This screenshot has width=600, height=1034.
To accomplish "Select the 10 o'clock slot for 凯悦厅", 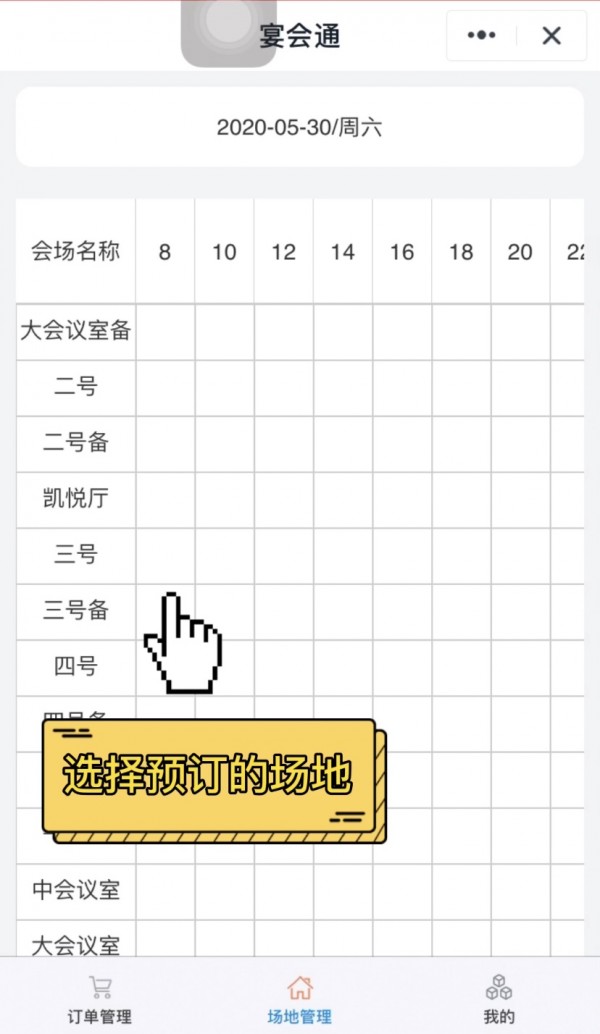I will [x=224, y=499].
